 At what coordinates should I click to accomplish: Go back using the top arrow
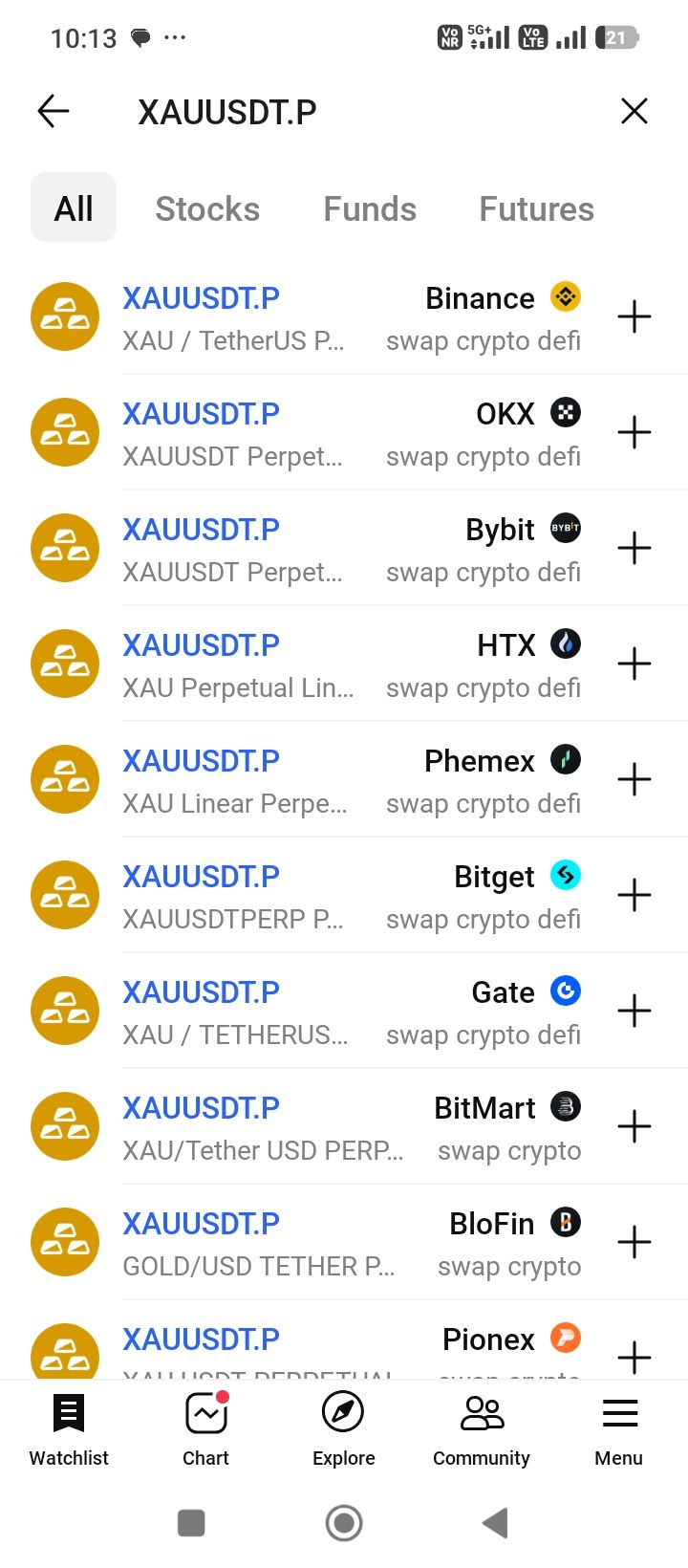[x=54, y=112]
